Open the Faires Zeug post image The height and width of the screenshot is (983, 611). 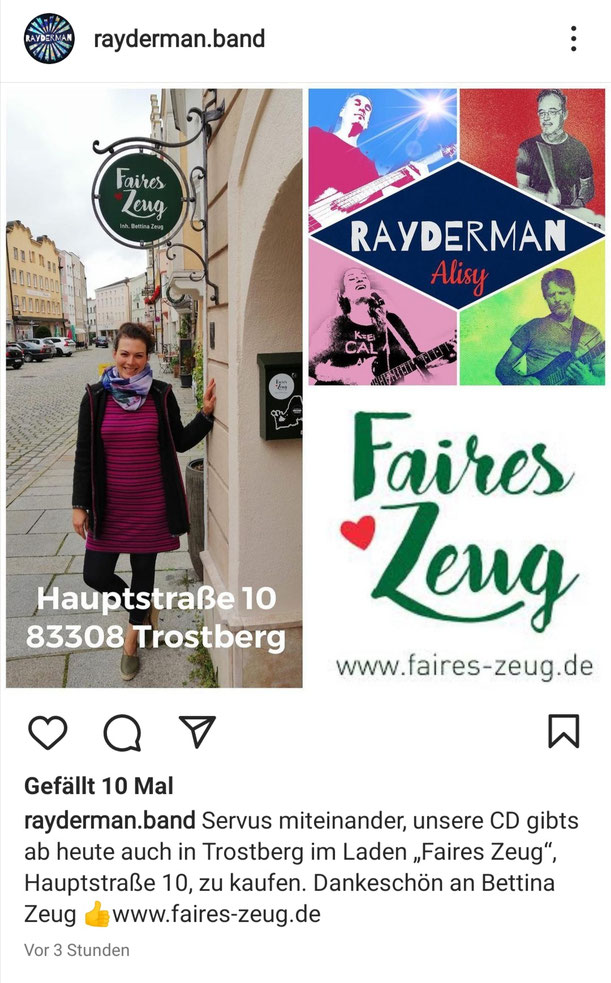(x=305, y=388)
